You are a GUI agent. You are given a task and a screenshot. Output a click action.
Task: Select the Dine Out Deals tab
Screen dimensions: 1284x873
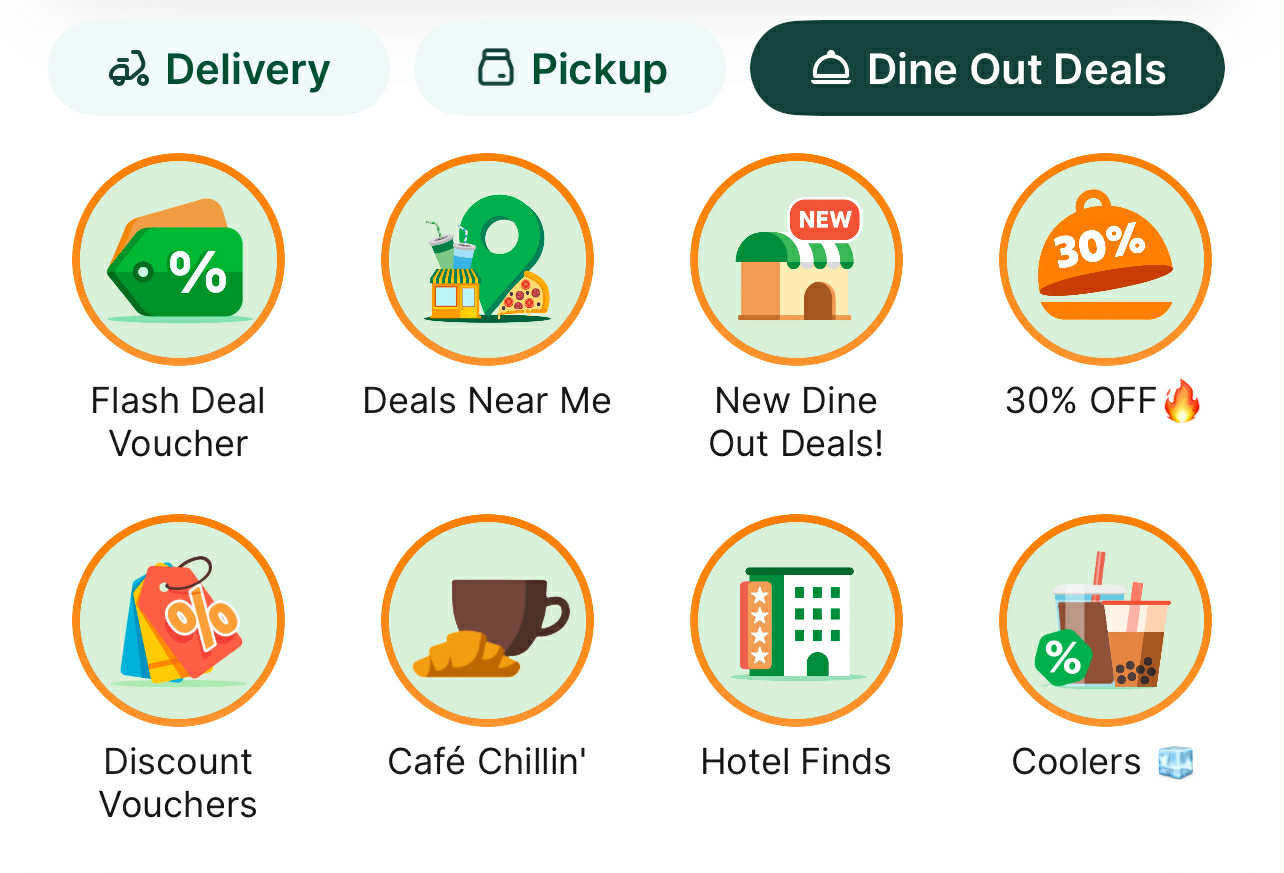[x=987, y=69]
